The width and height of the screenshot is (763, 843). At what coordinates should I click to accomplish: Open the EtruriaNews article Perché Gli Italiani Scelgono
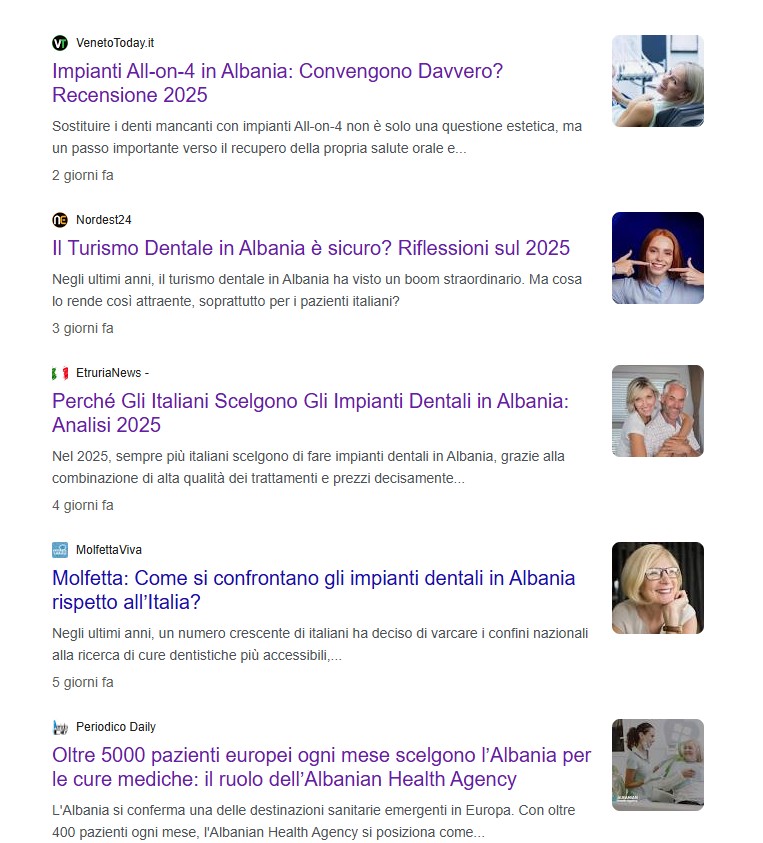point(309,402)
